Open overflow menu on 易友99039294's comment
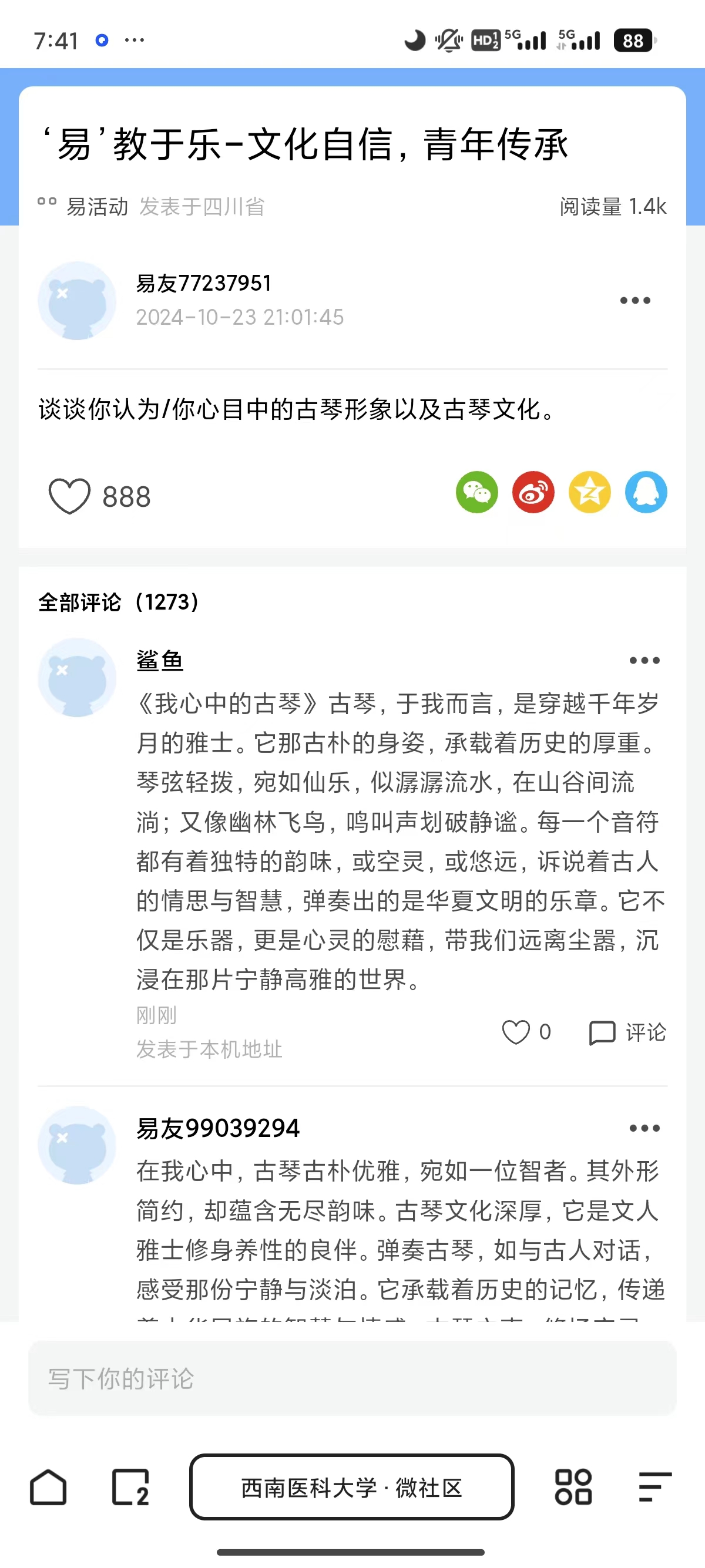This screenshot has width=705, height=1568. tap(644, 1128)
